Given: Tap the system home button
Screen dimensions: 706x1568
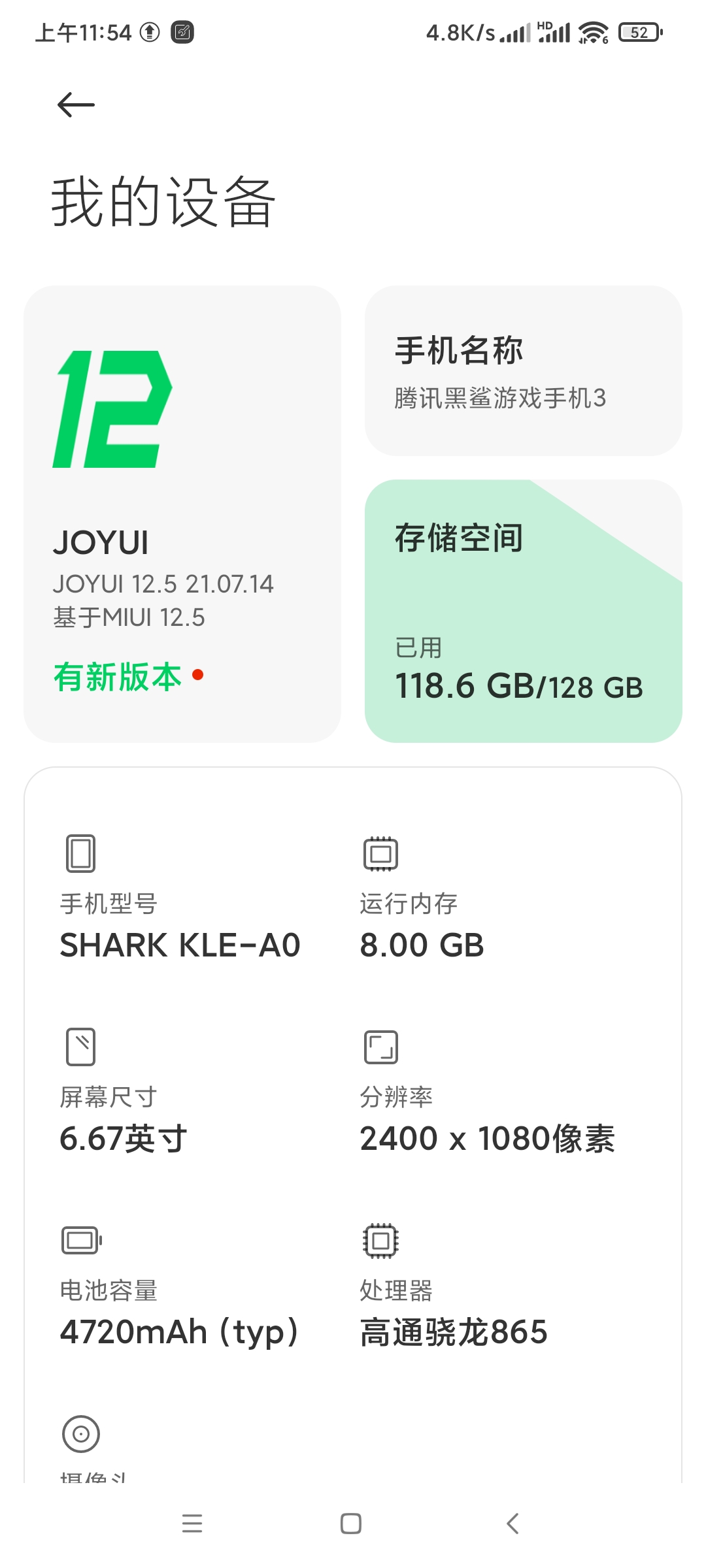Looking at the screenshot, I should pyautogui.click(x=351, y=1524).
